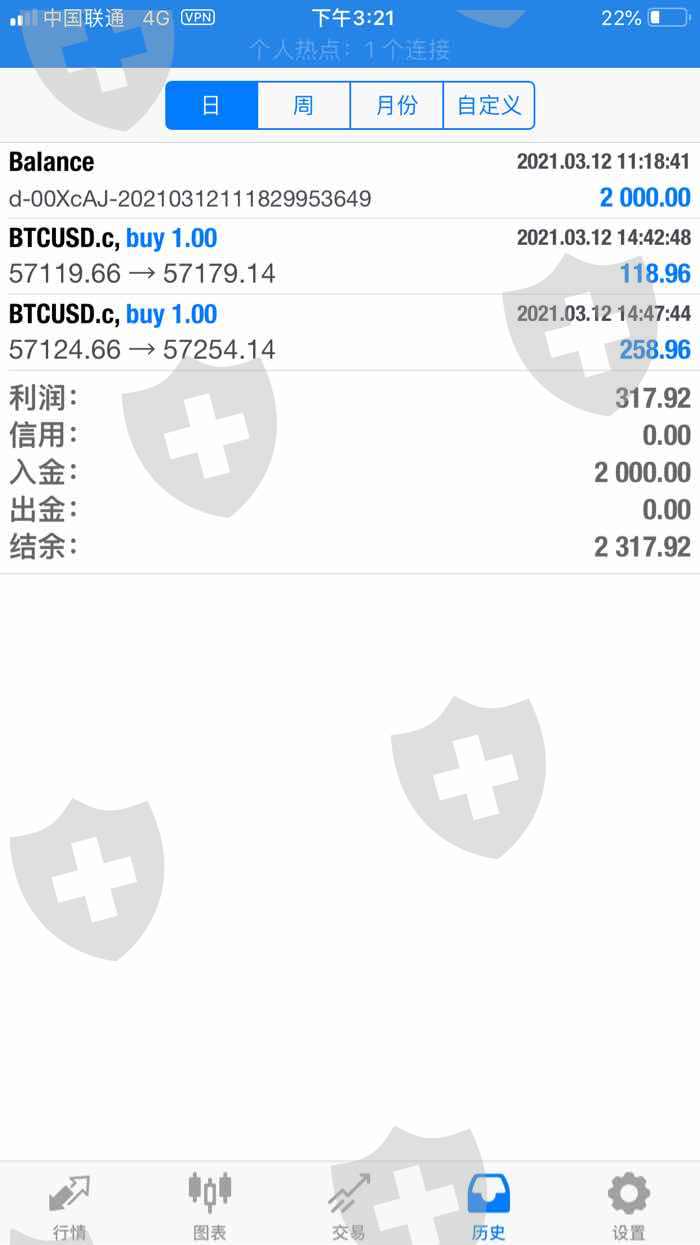Switch to the 周 (week) period
The height and width of the screenshot is (1245, 700).
click(304, 106)
